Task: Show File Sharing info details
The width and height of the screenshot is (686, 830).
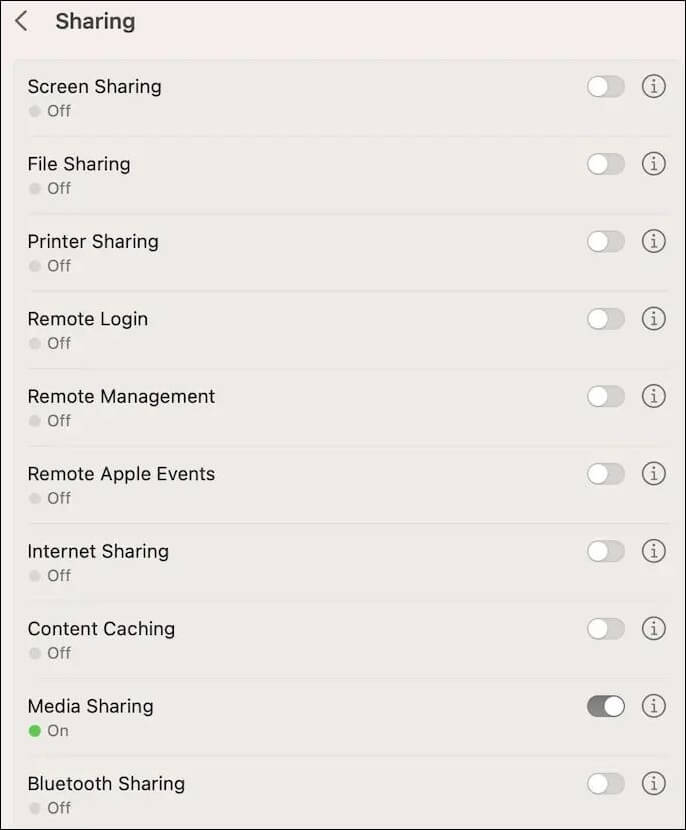Action: pyautogui.click(x=653, y=164)
